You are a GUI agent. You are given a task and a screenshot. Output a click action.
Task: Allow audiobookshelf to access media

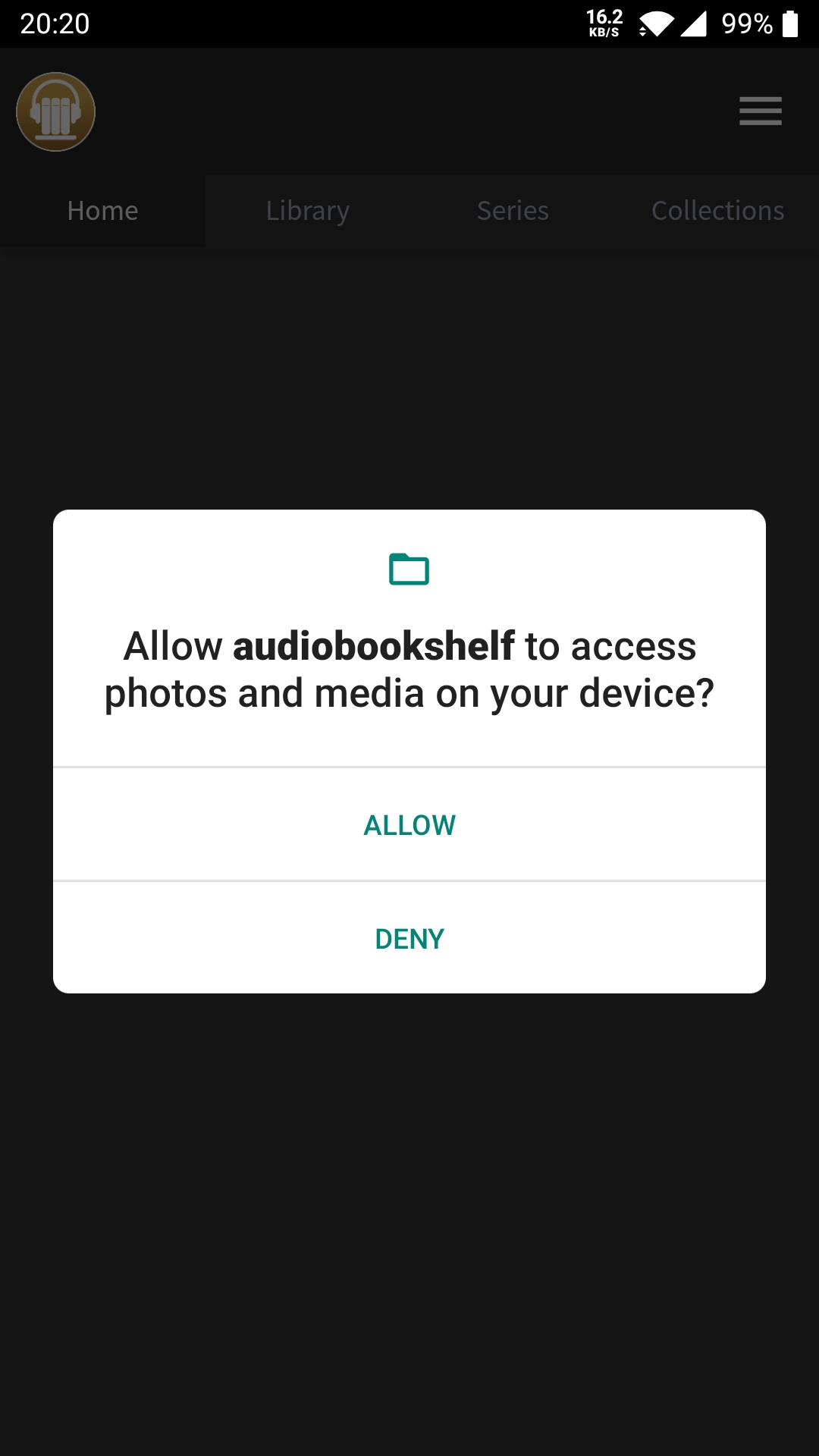coord(409,824)
